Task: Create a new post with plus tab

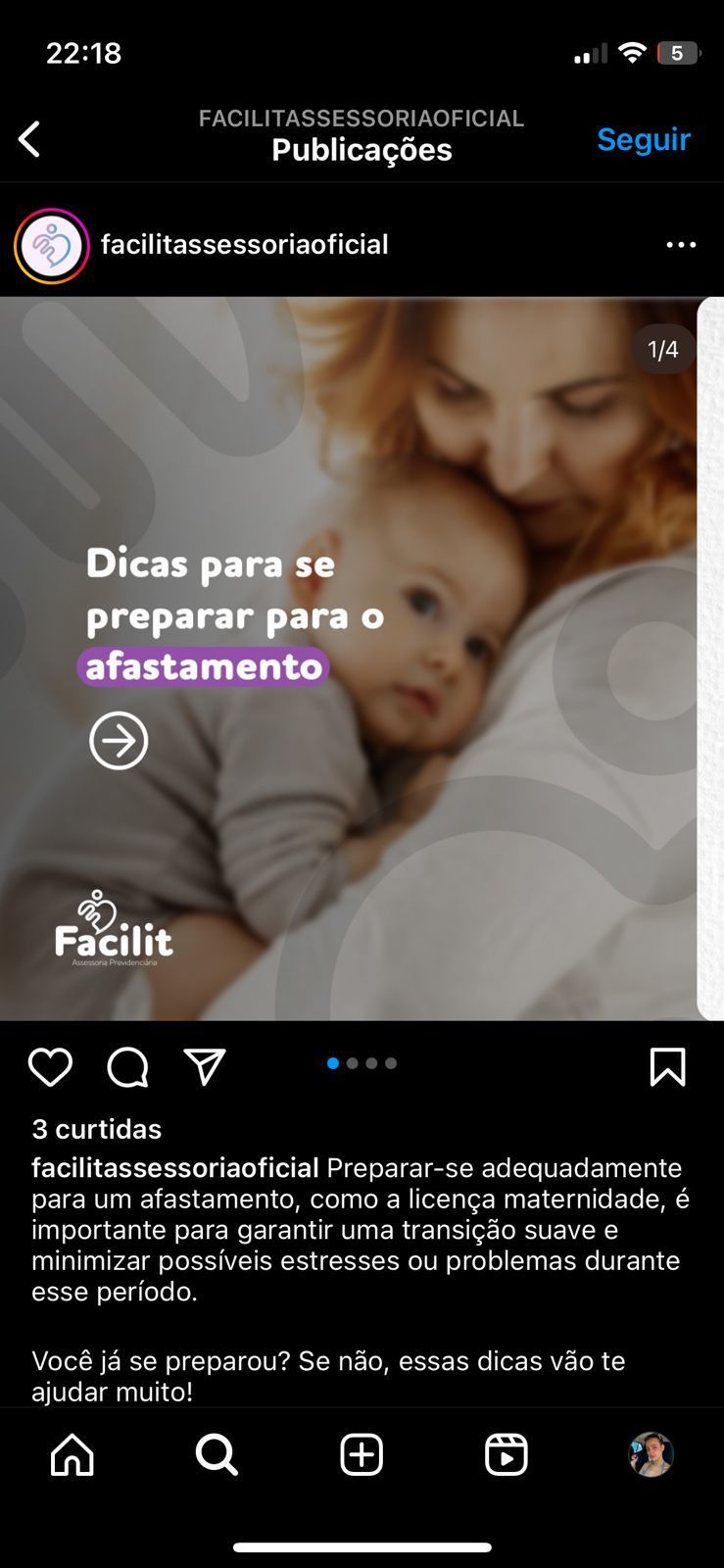Action: point(362,1455)
